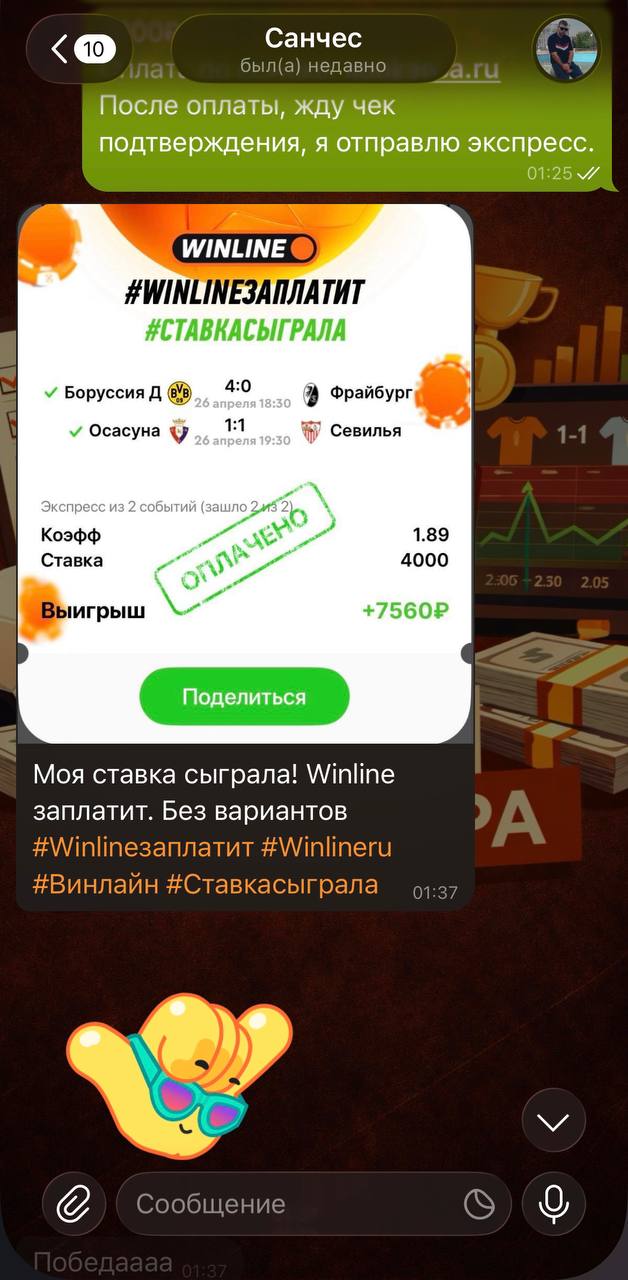Focus the Сообщение text field

coord(290,1204)
